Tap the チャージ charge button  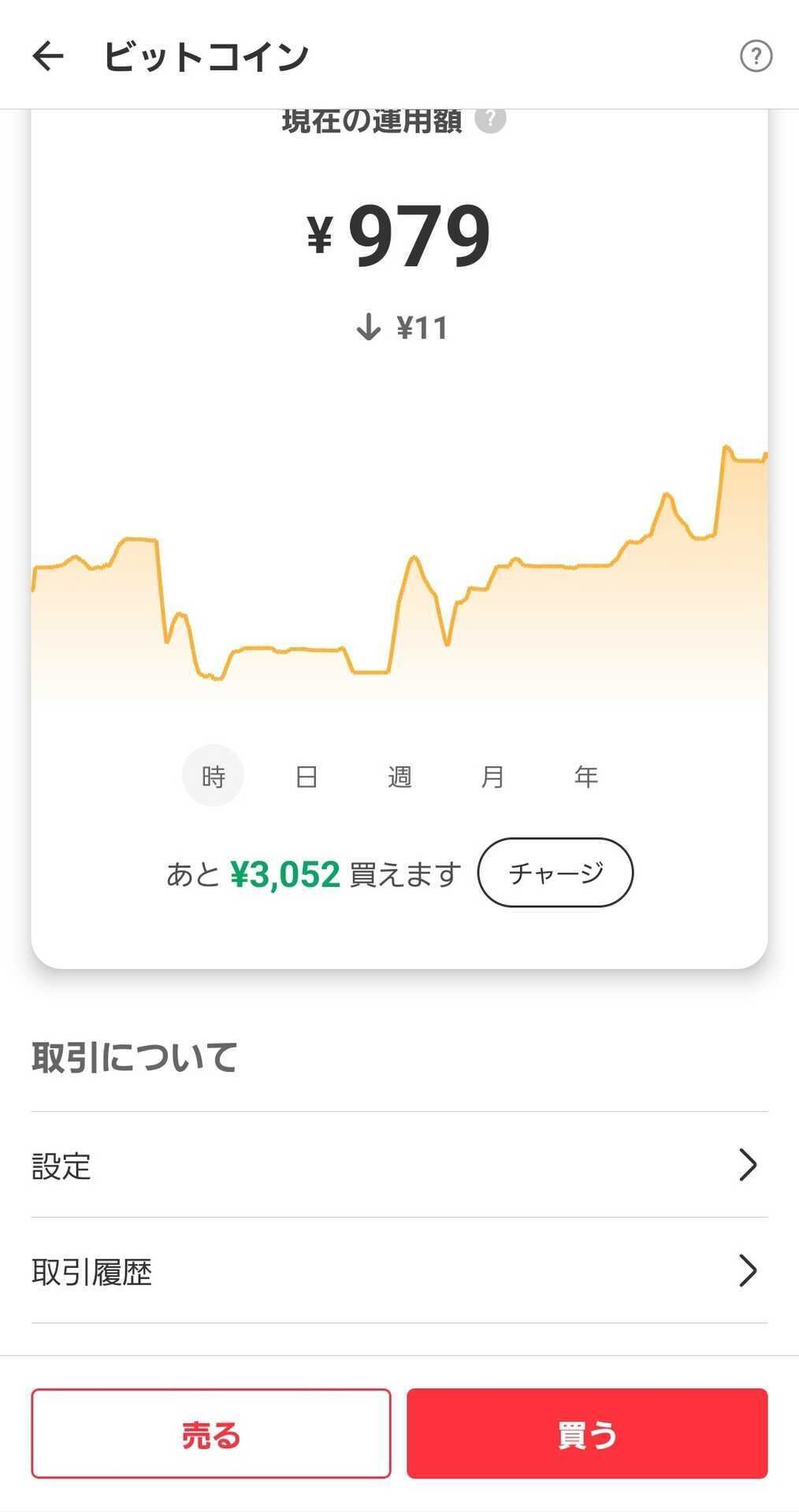click(555, 873)
